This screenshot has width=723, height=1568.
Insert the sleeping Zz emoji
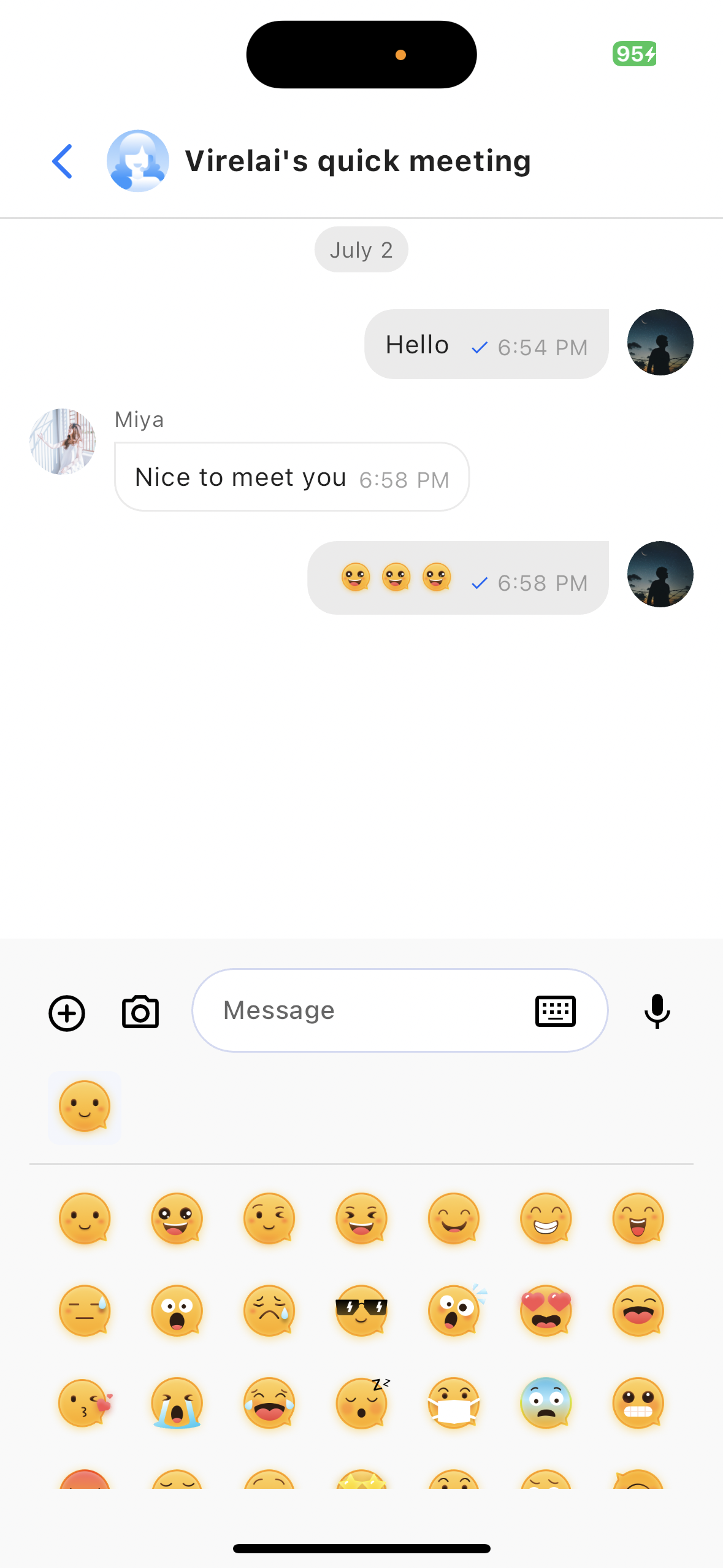(361, 1403)
